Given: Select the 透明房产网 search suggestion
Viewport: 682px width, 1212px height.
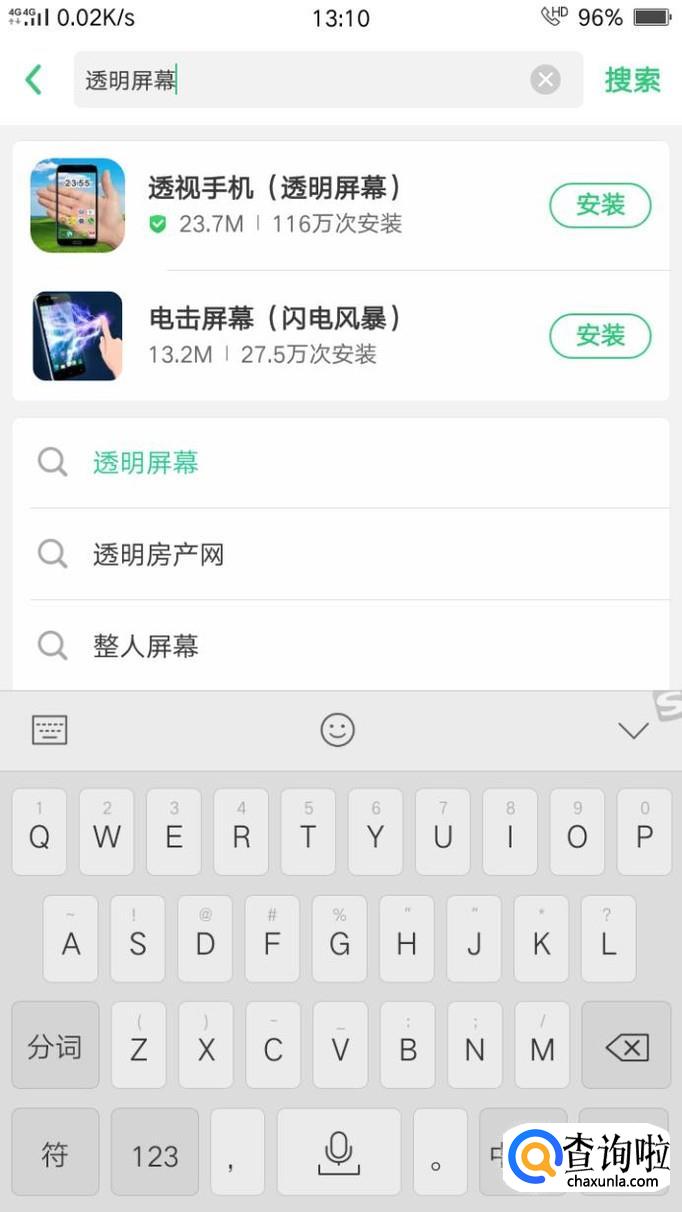Looking at the screenshot, I should tap(158, 554).
